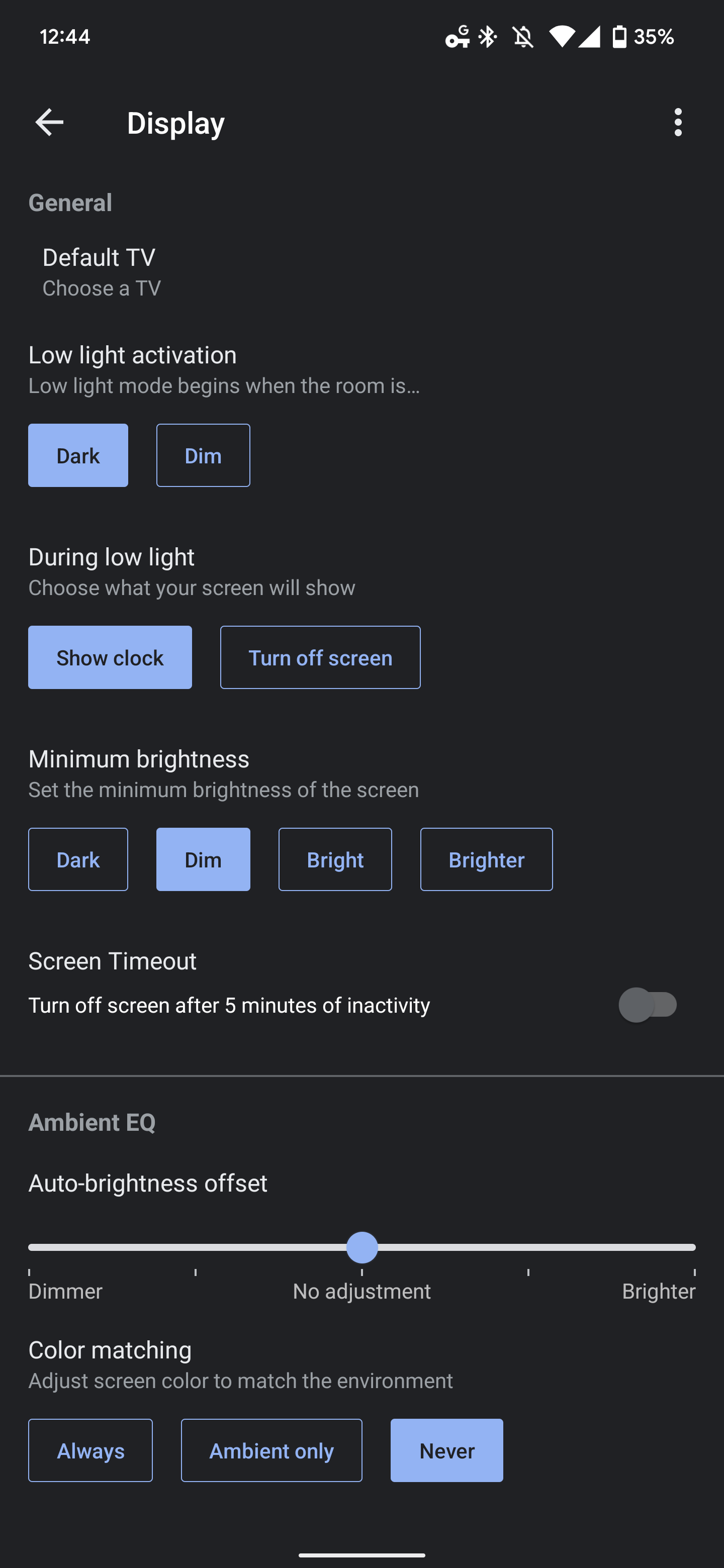This screenshot has width=724, height=1568.
Task: Choose Dim as minimum brightness
Action: 203,859
